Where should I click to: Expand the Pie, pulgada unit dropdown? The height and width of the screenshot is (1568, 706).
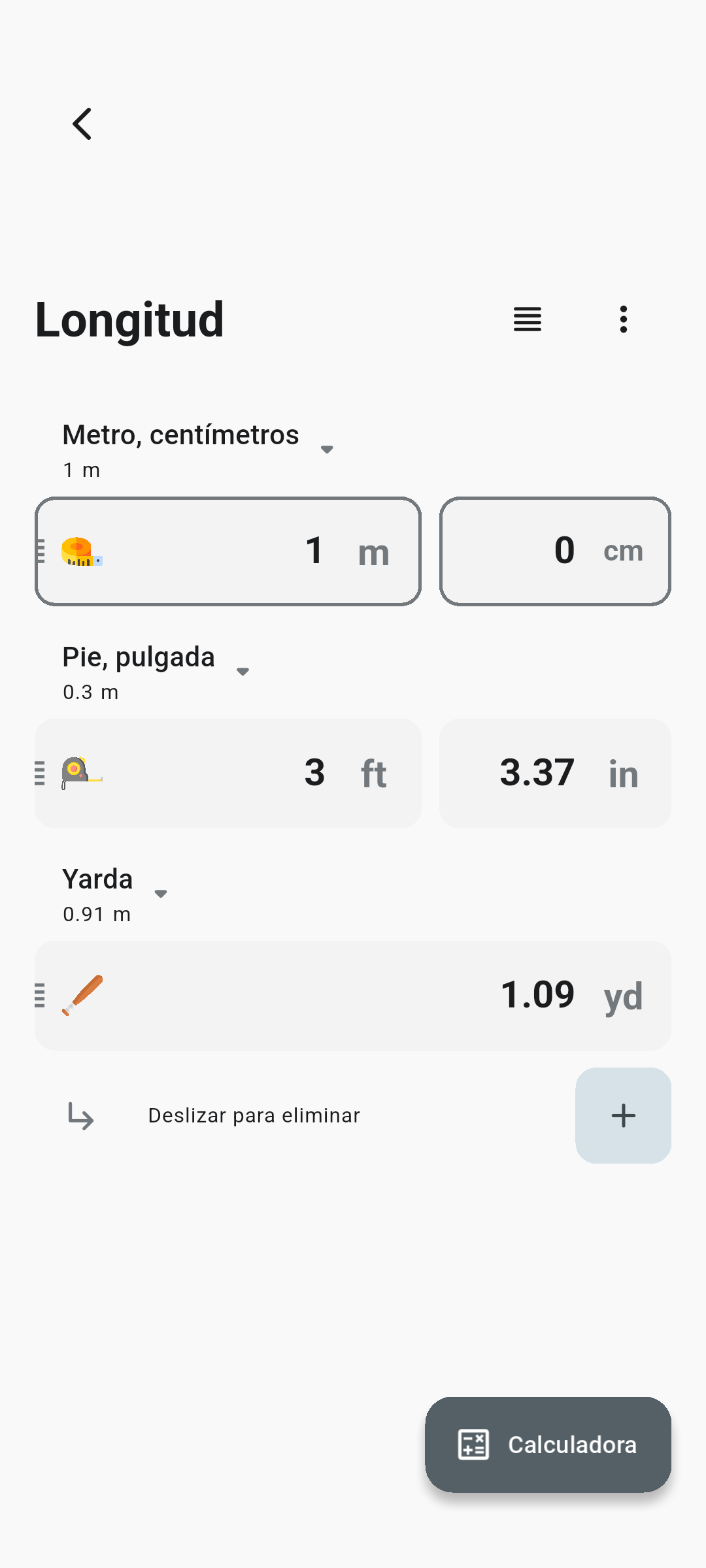pos(156,671)
